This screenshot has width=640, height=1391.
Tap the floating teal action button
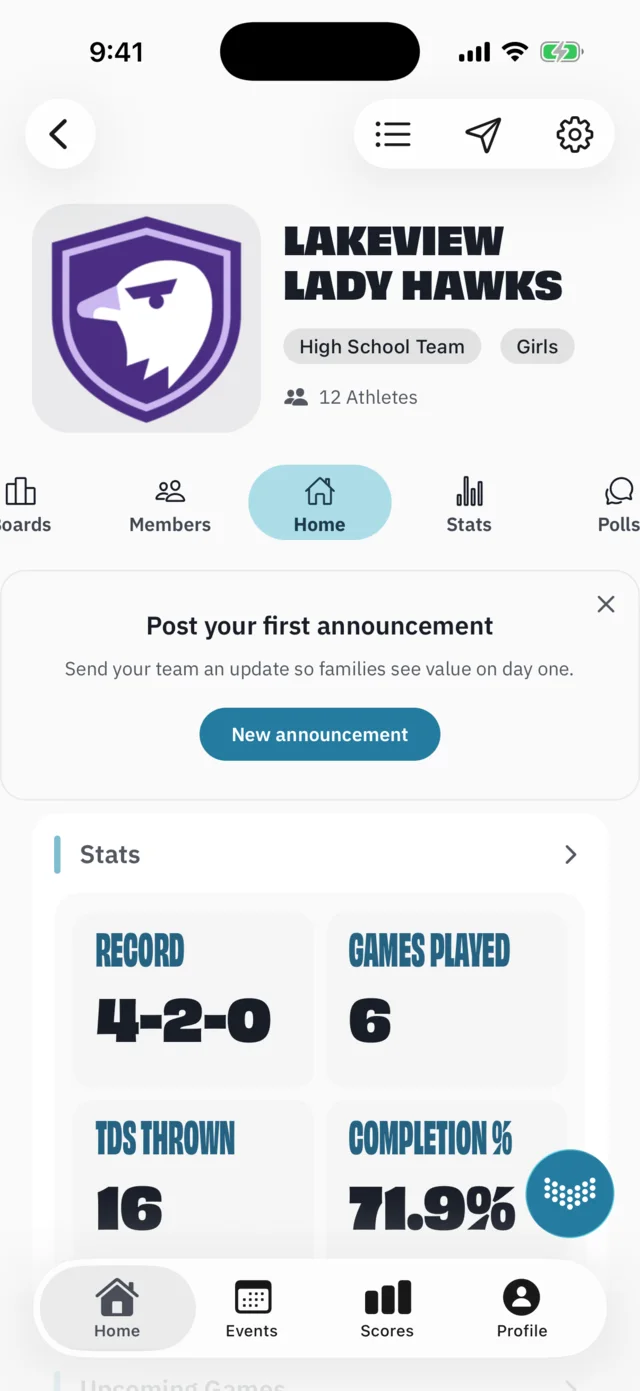(570, 1193)
